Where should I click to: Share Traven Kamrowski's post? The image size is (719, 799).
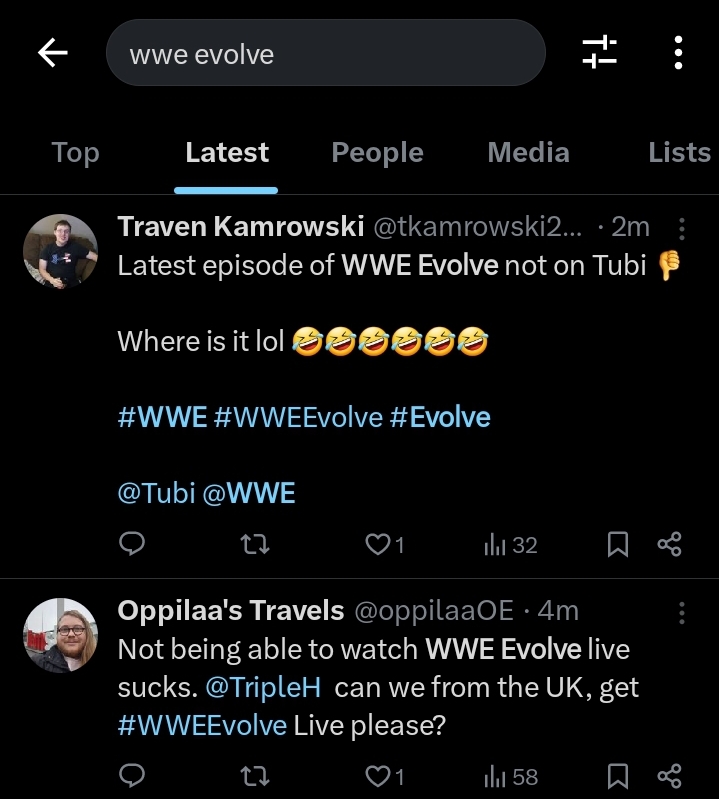(669, 544)
